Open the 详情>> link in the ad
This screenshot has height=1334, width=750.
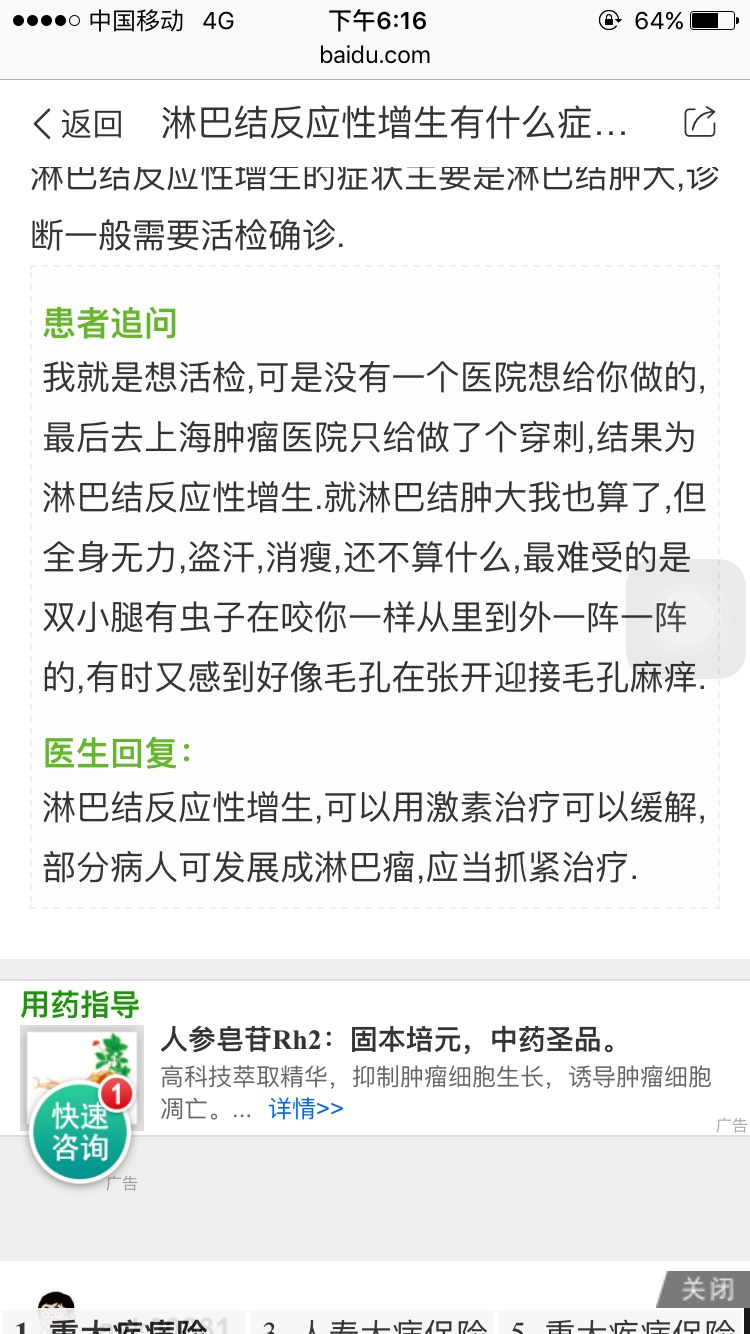coord(305,1108)
